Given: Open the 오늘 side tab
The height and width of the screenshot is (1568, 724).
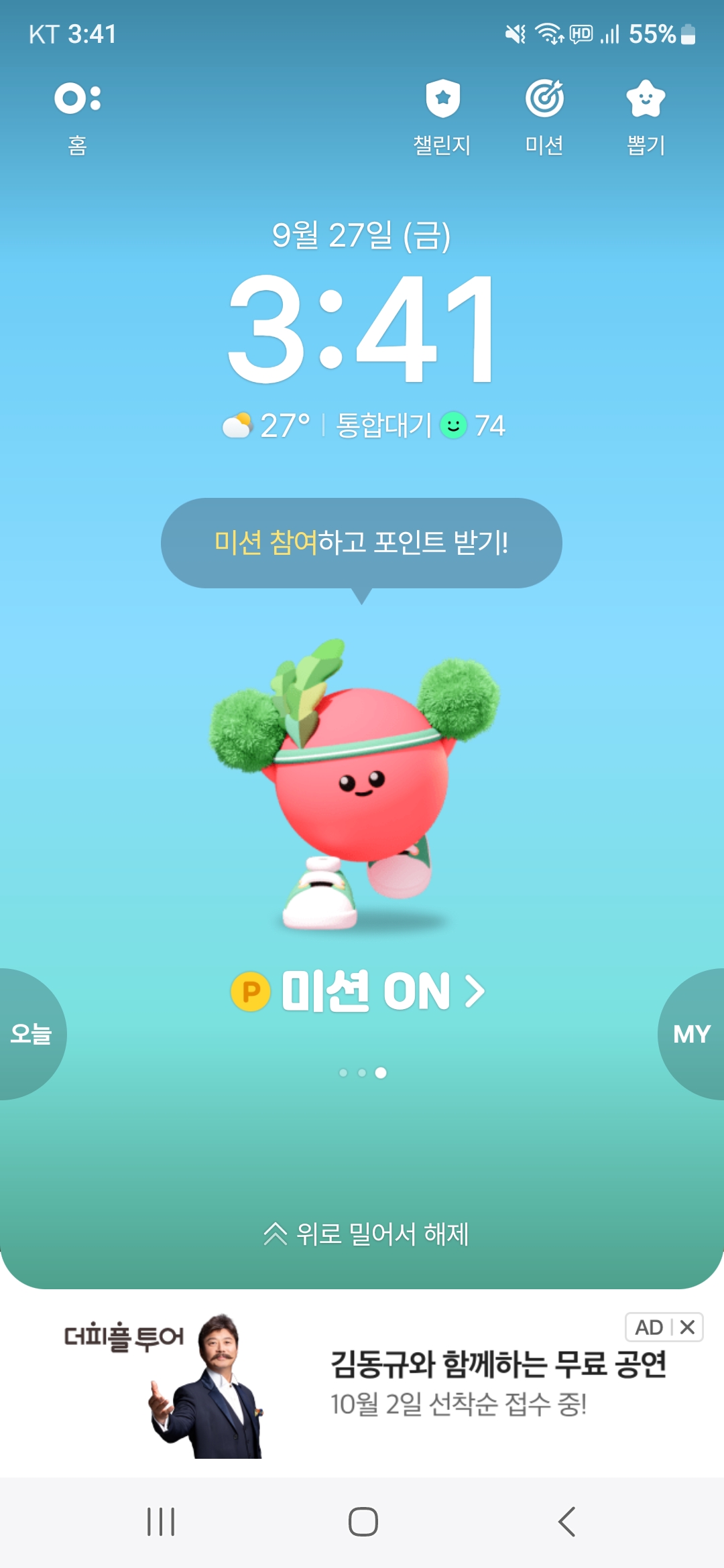Looking at the screenshot, I should point(30,1034).
